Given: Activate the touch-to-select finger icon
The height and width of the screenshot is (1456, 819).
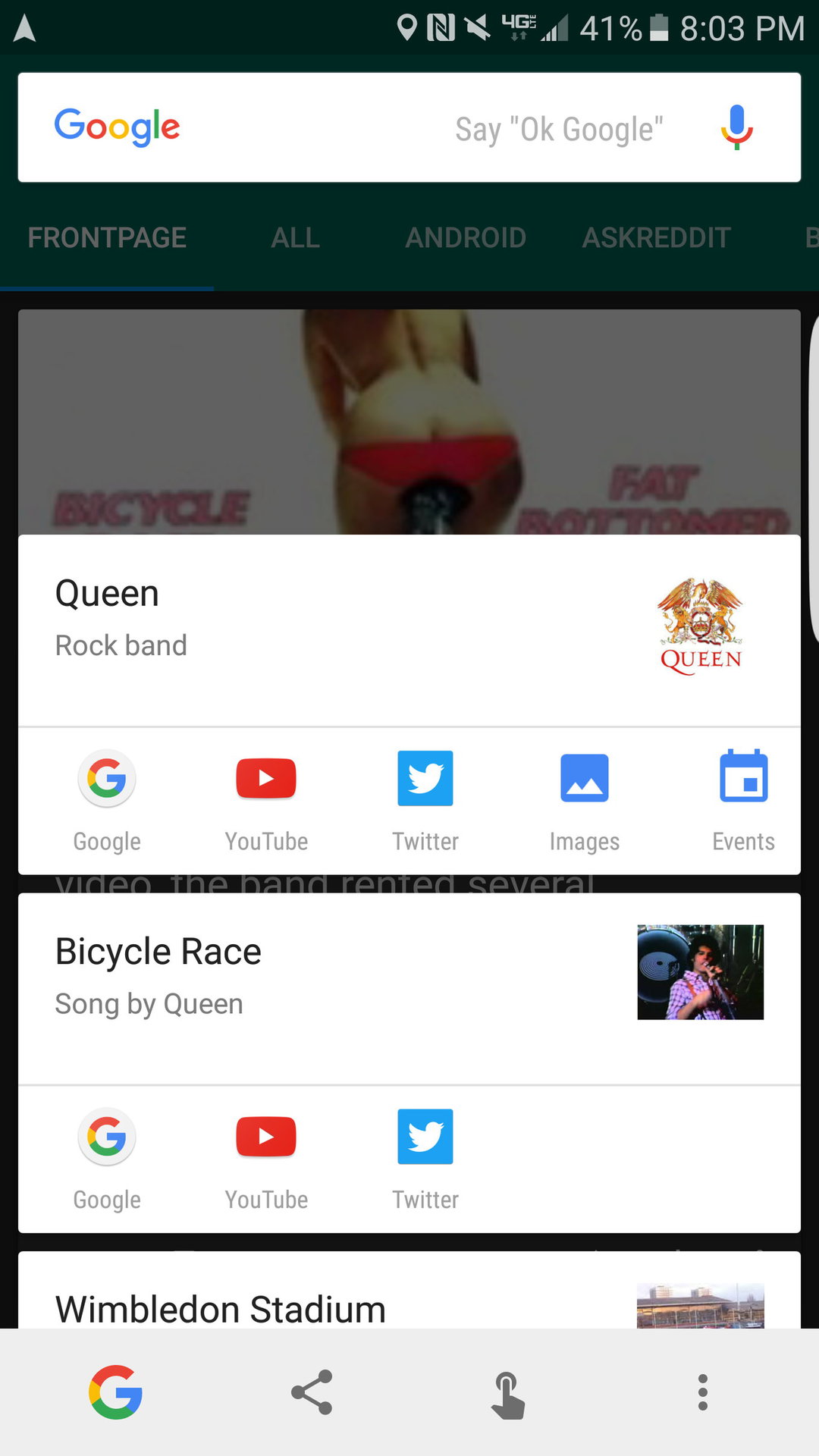Looking at the screenshot, I should click(507, 1394).
